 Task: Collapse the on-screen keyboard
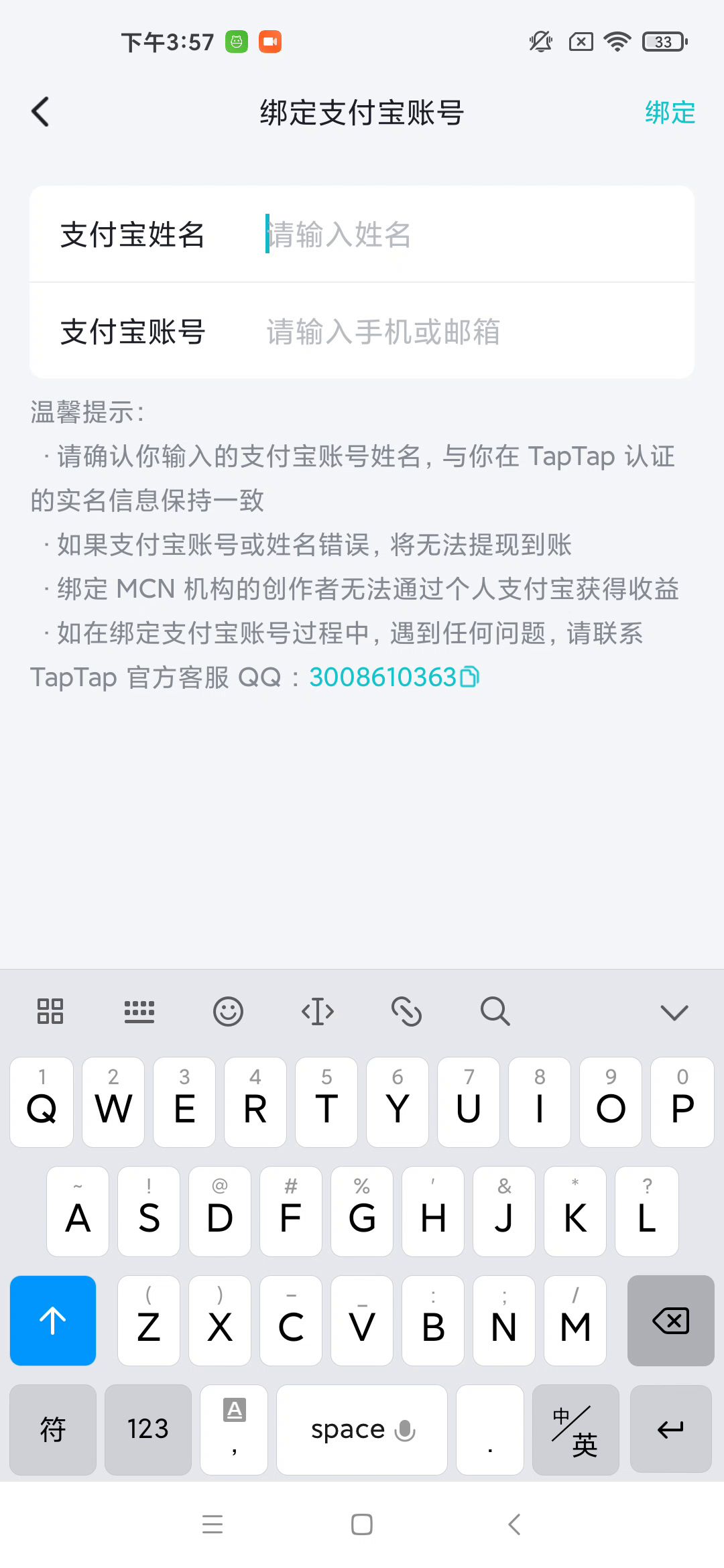674,1012
